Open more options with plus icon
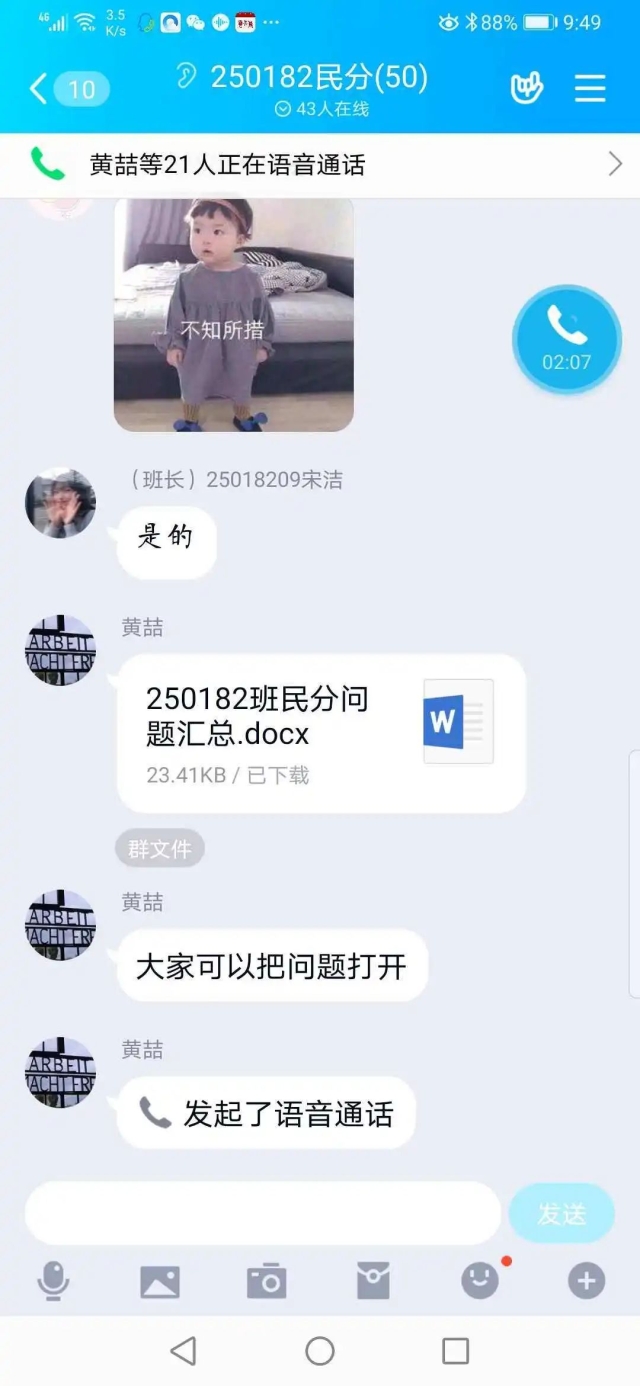The image size is (640, 1386). pos(586,1280)
